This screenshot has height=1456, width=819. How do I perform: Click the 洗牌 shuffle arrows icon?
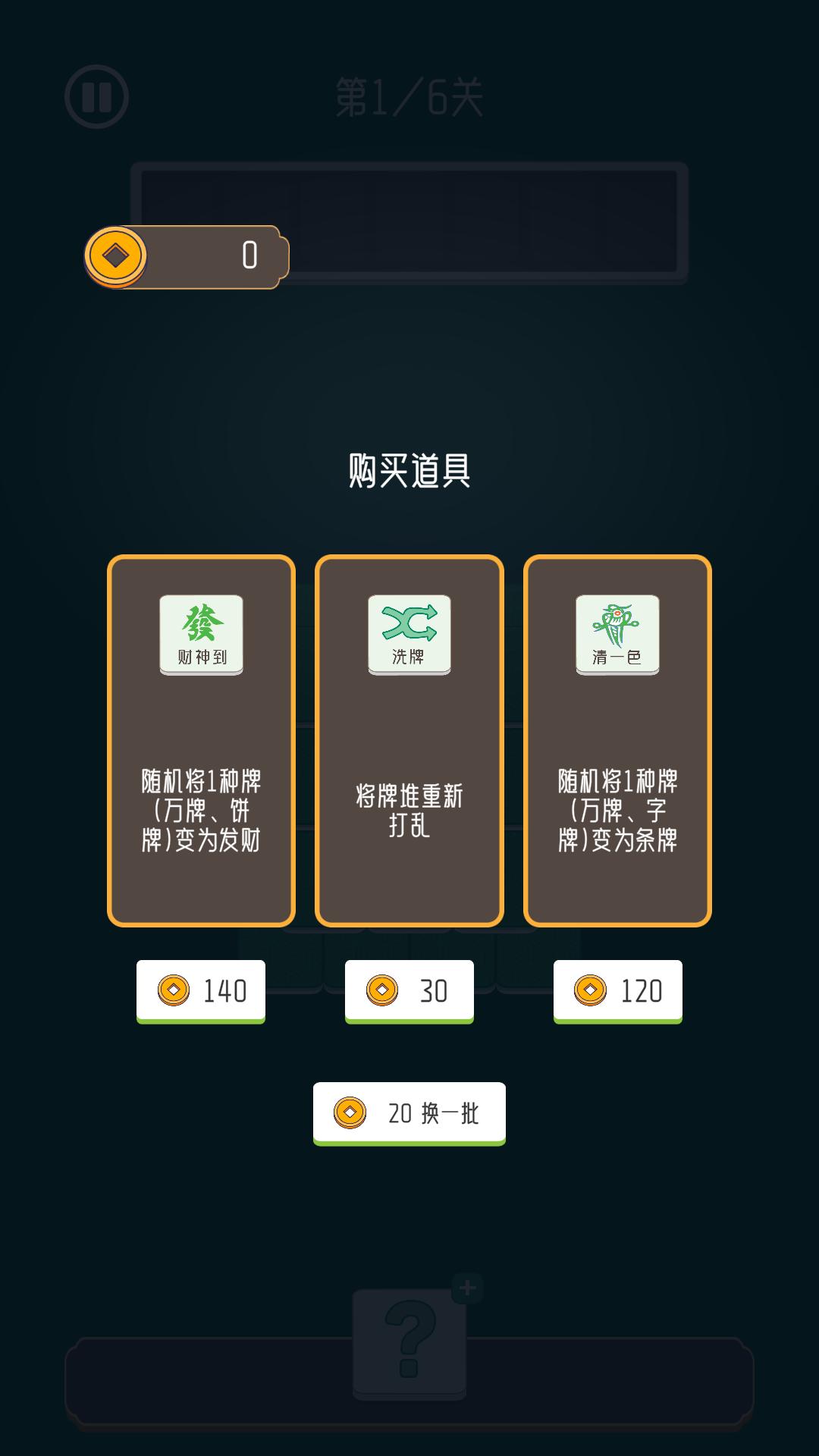(409, 635)
